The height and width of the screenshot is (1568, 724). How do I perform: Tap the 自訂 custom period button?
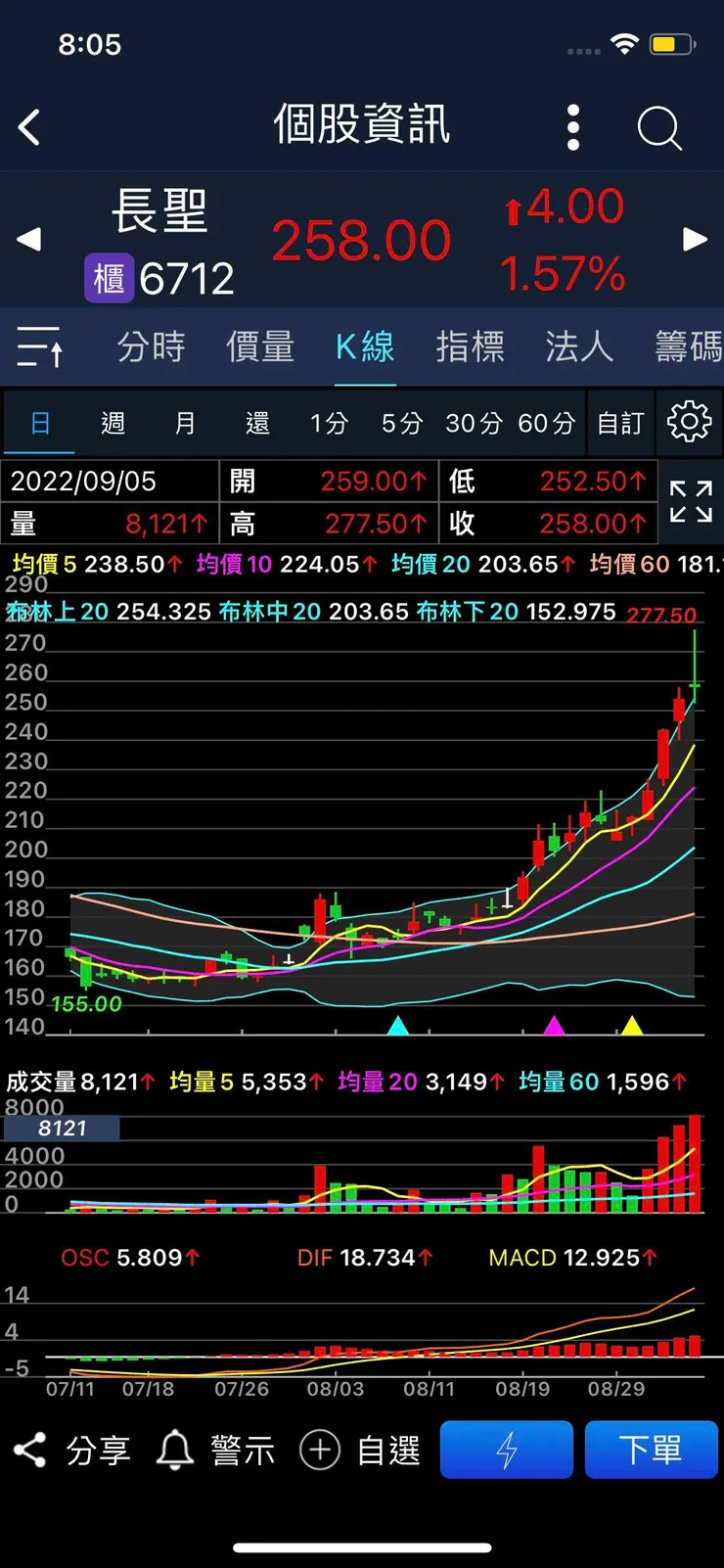pos(620,423)
